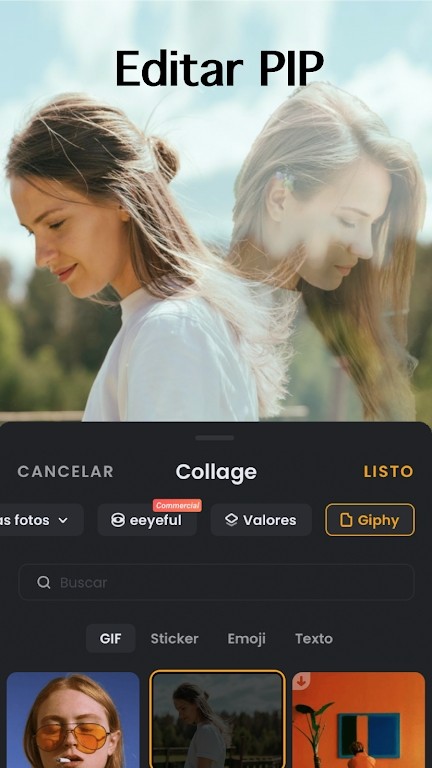
Task: Choose the Giphy source chip
Action: 370,520
